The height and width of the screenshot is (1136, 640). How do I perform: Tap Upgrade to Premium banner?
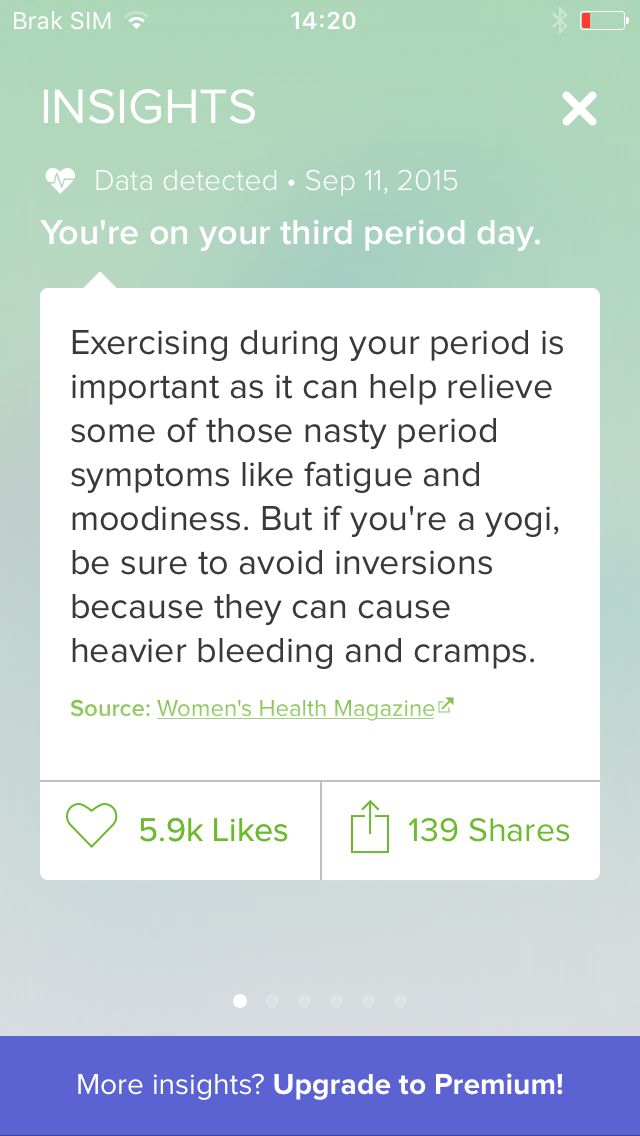pos(320,1085)
